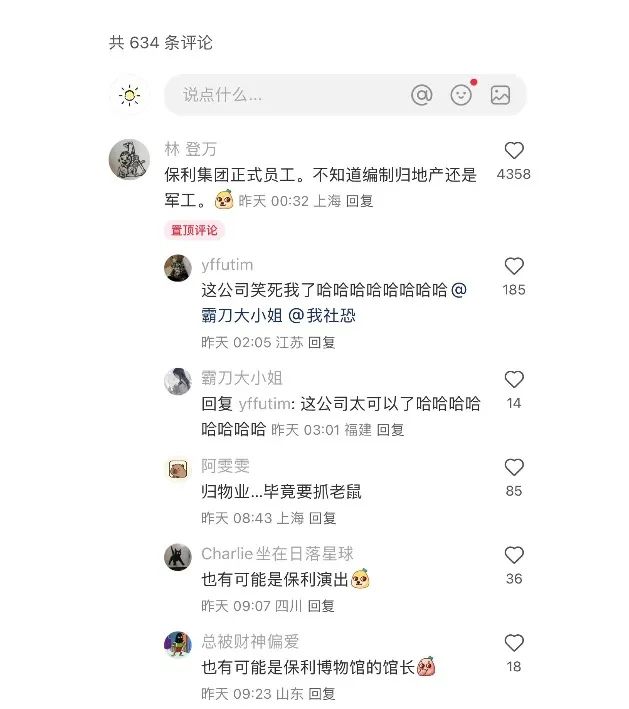Reply to yffutim's comment
Screen dimensions: 629x709
322,342
